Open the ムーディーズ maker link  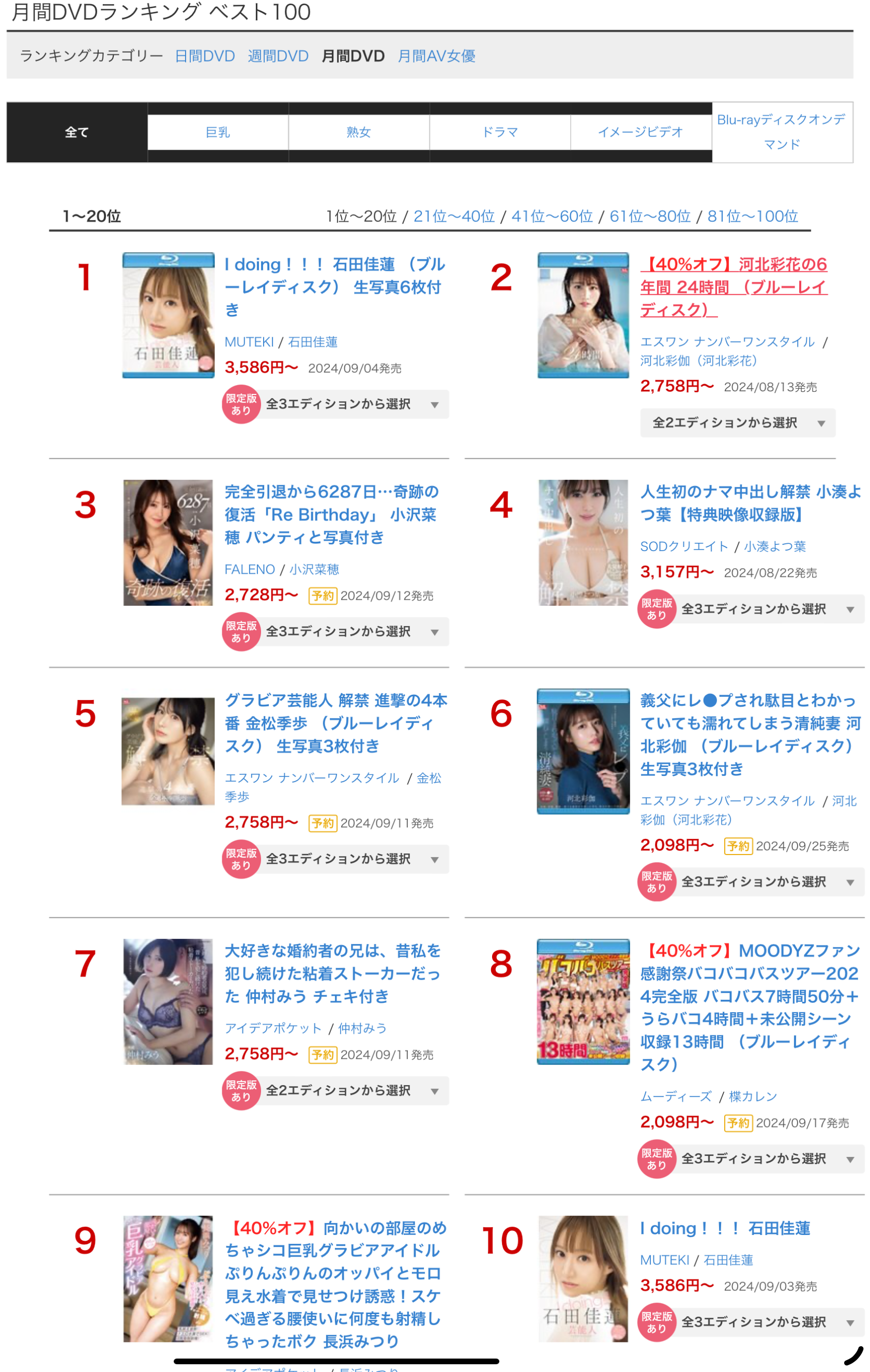pos(676,1096)
